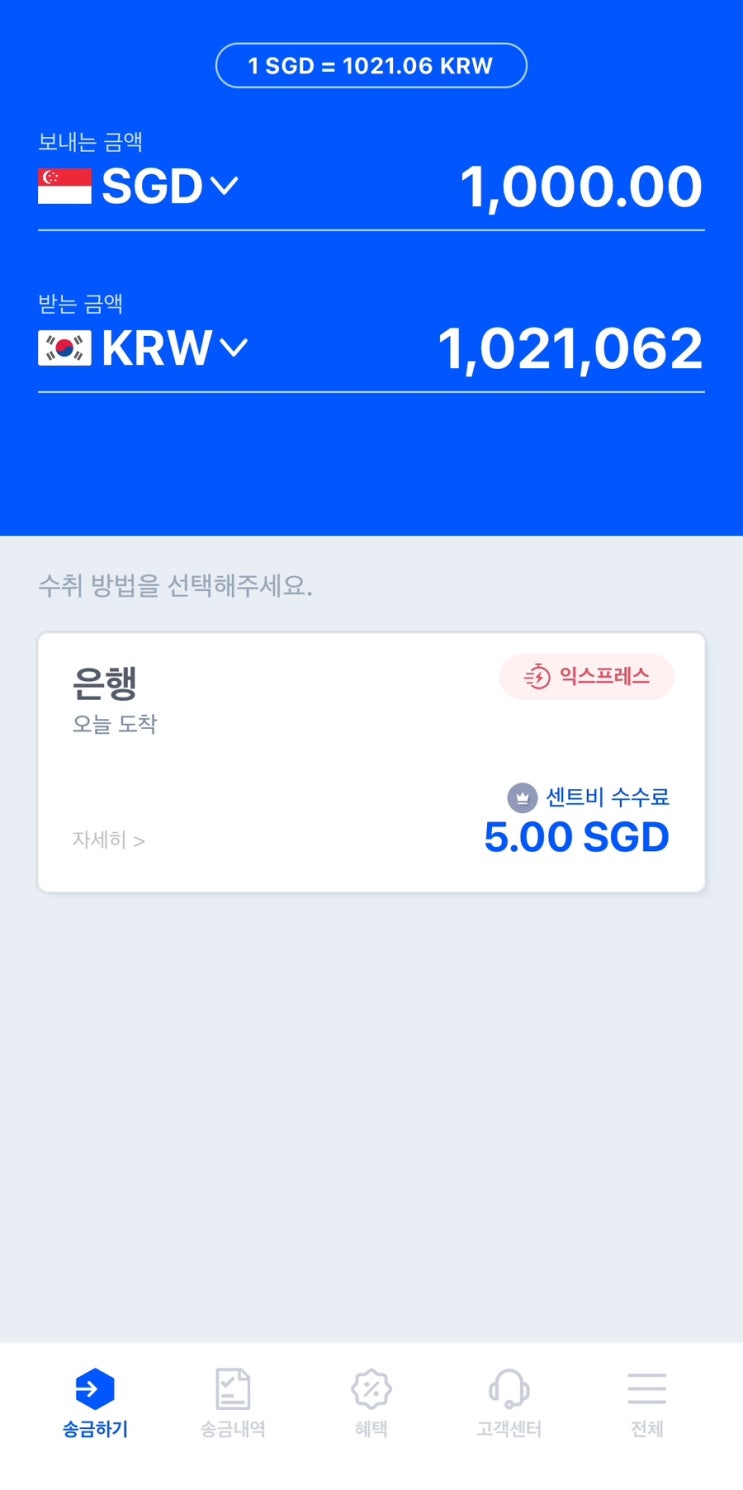
Task: Switch to the 송금내역 tab
Action: click(233, 1404)
